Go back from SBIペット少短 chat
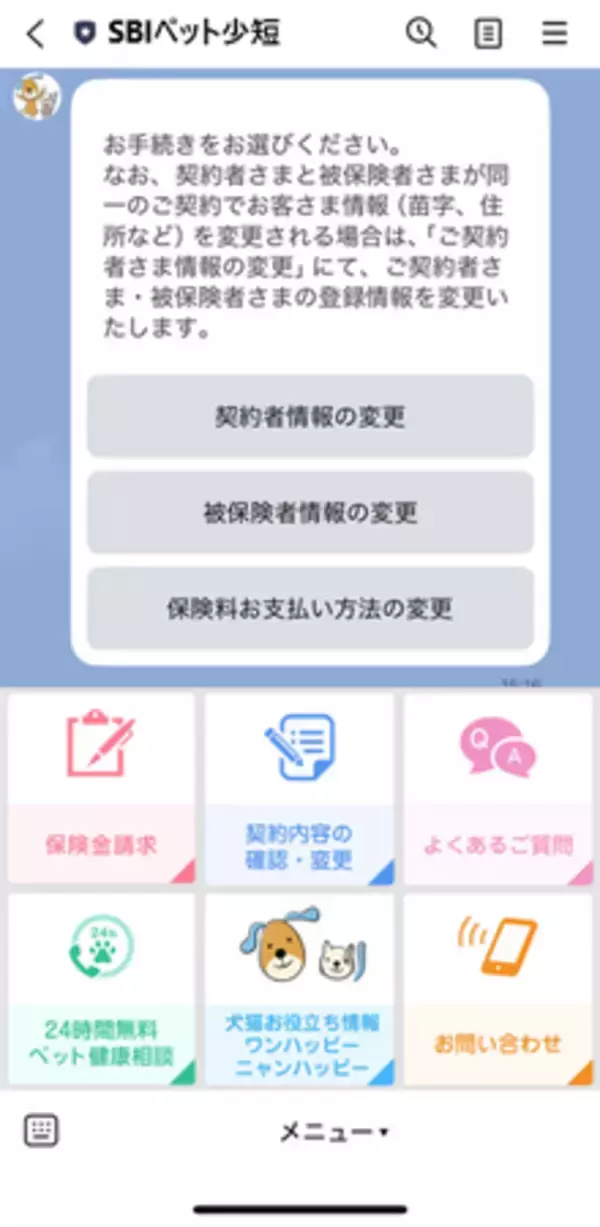 (35, 34)
